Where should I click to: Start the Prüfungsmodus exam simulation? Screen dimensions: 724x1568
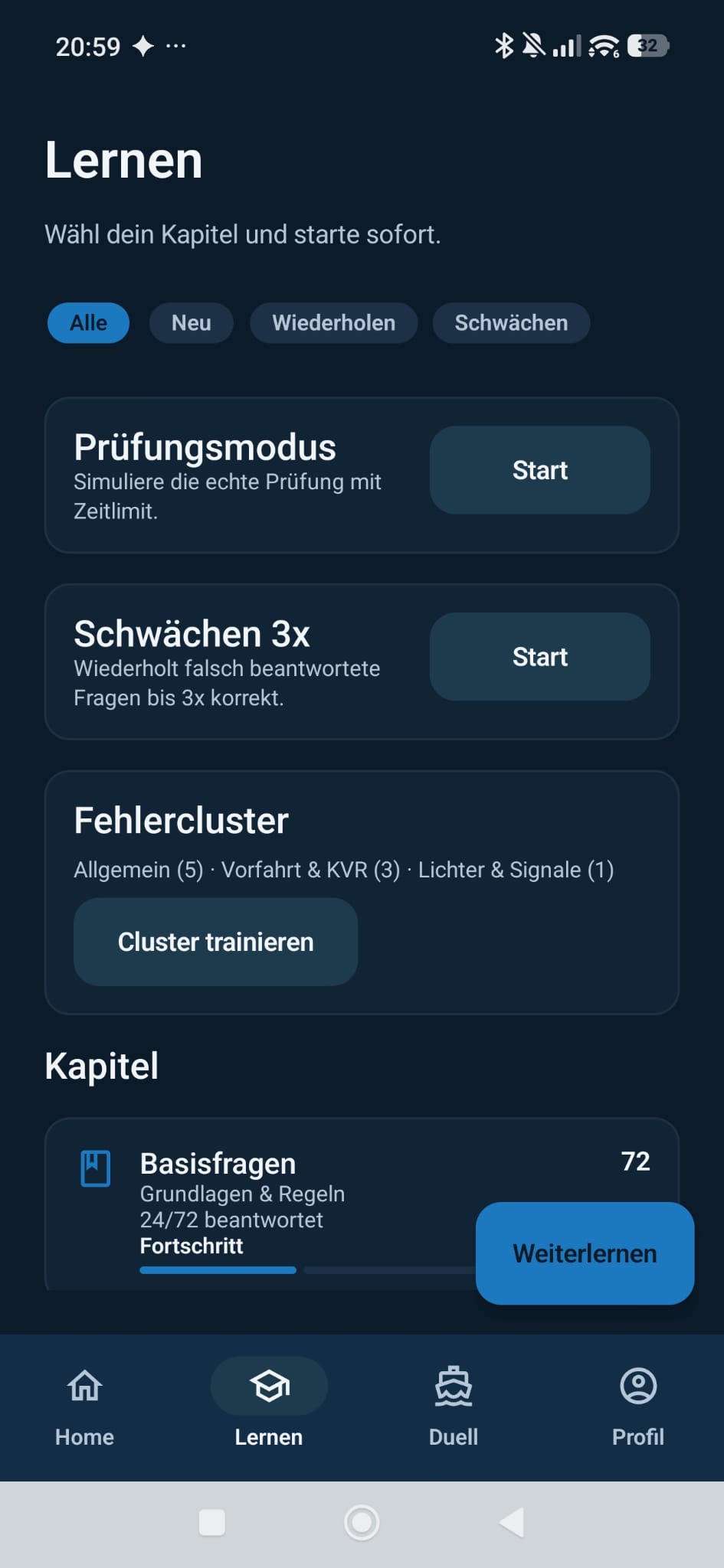pyautogui.click(x=539, y=469)
